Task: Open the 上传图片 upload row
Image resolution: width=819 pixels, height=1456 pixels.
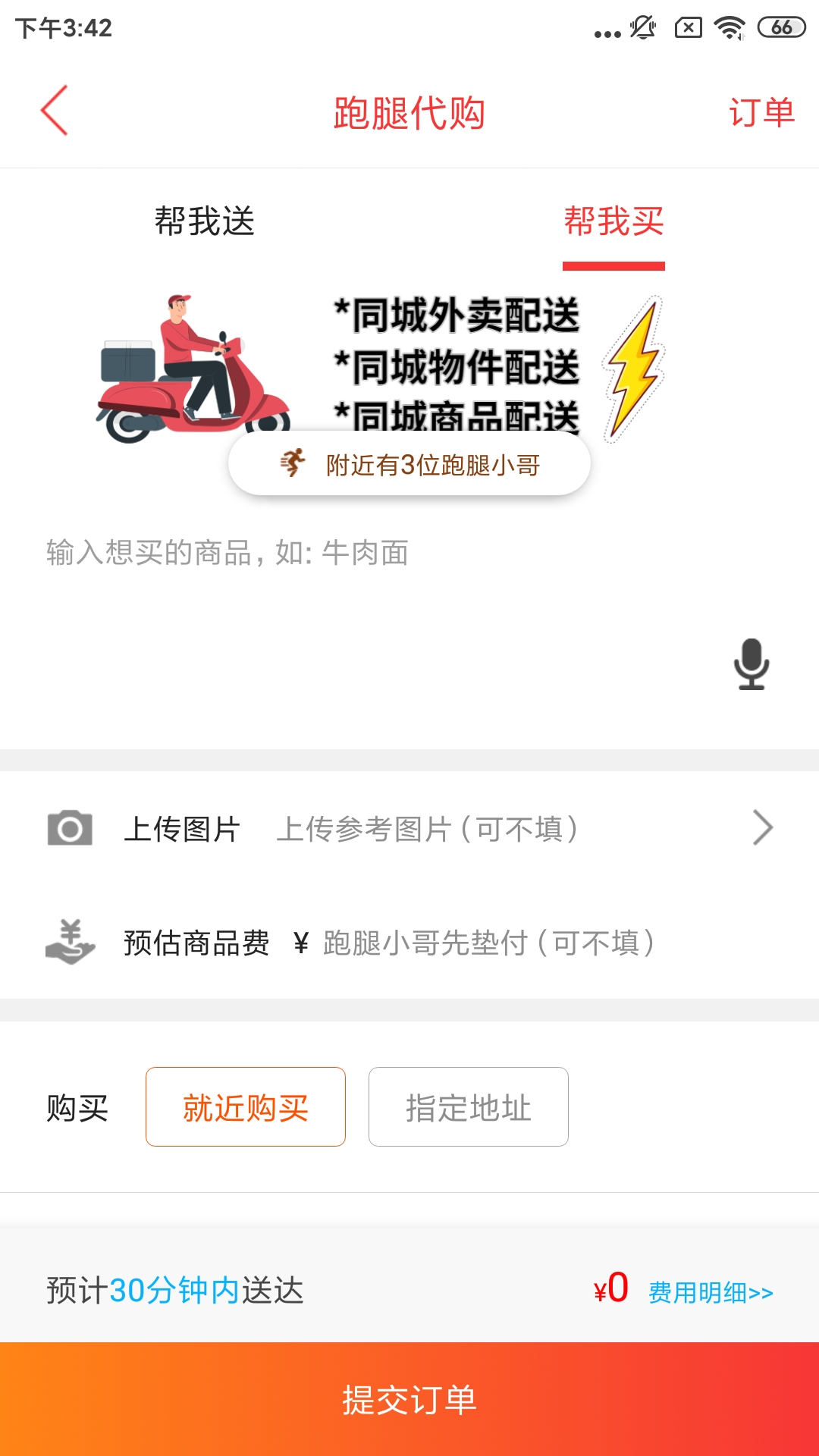Action: click(x=409, y=829)
